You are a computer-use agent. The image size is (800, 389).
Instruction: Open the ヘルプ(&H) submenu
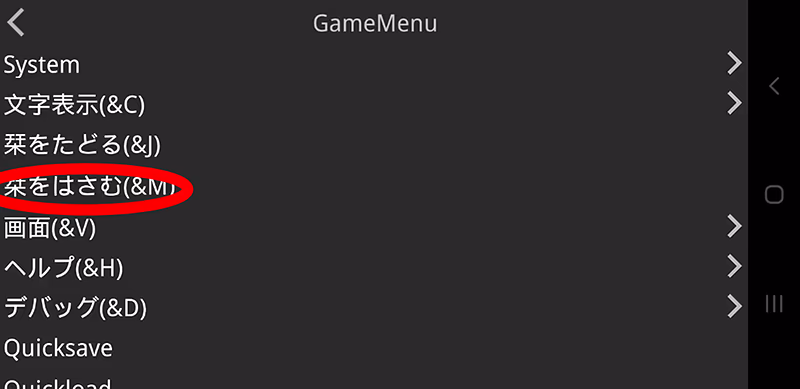tap(374, 267)
